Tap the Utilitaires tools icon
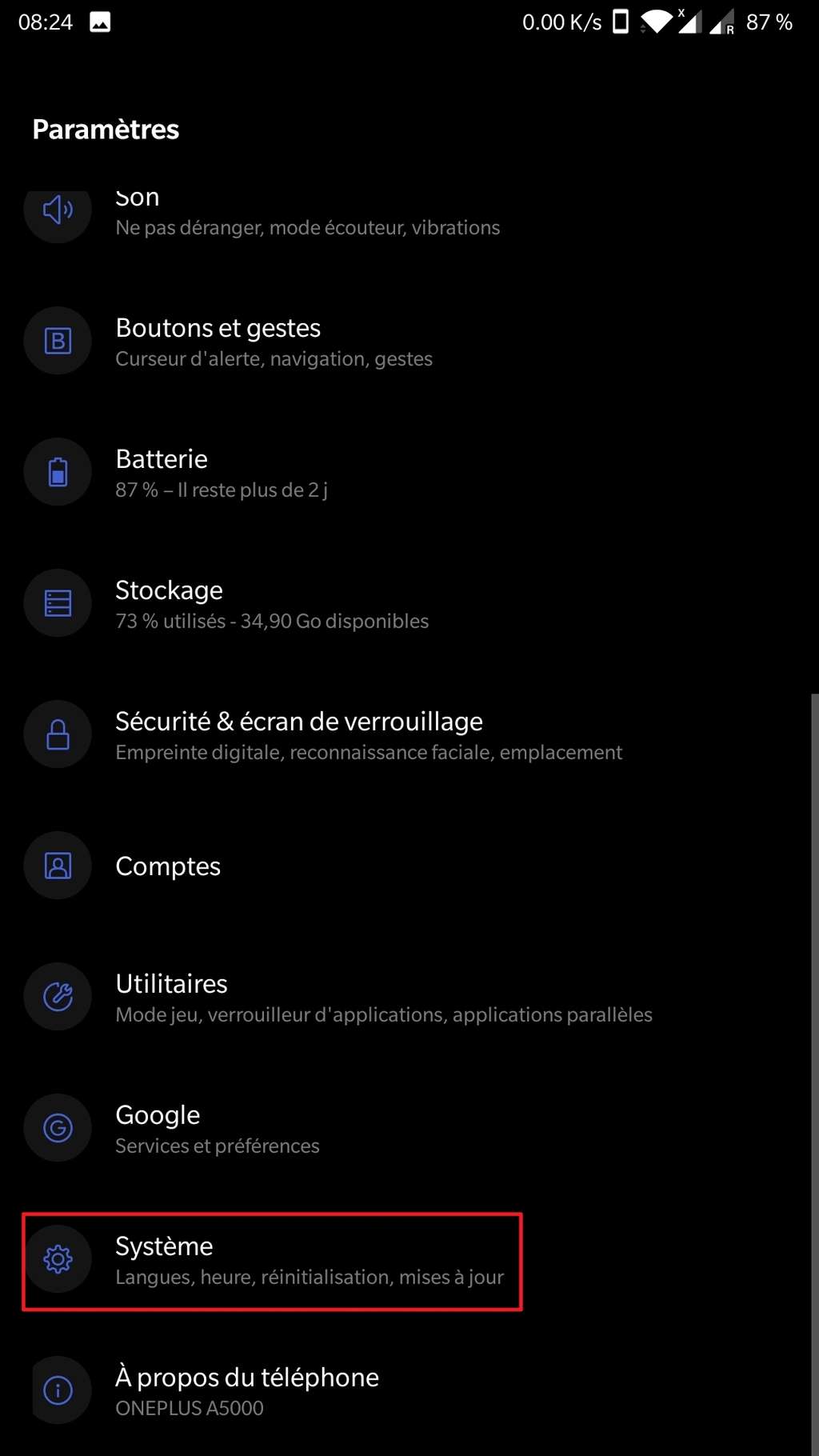The image size is (819, 1456). (57, 997)
